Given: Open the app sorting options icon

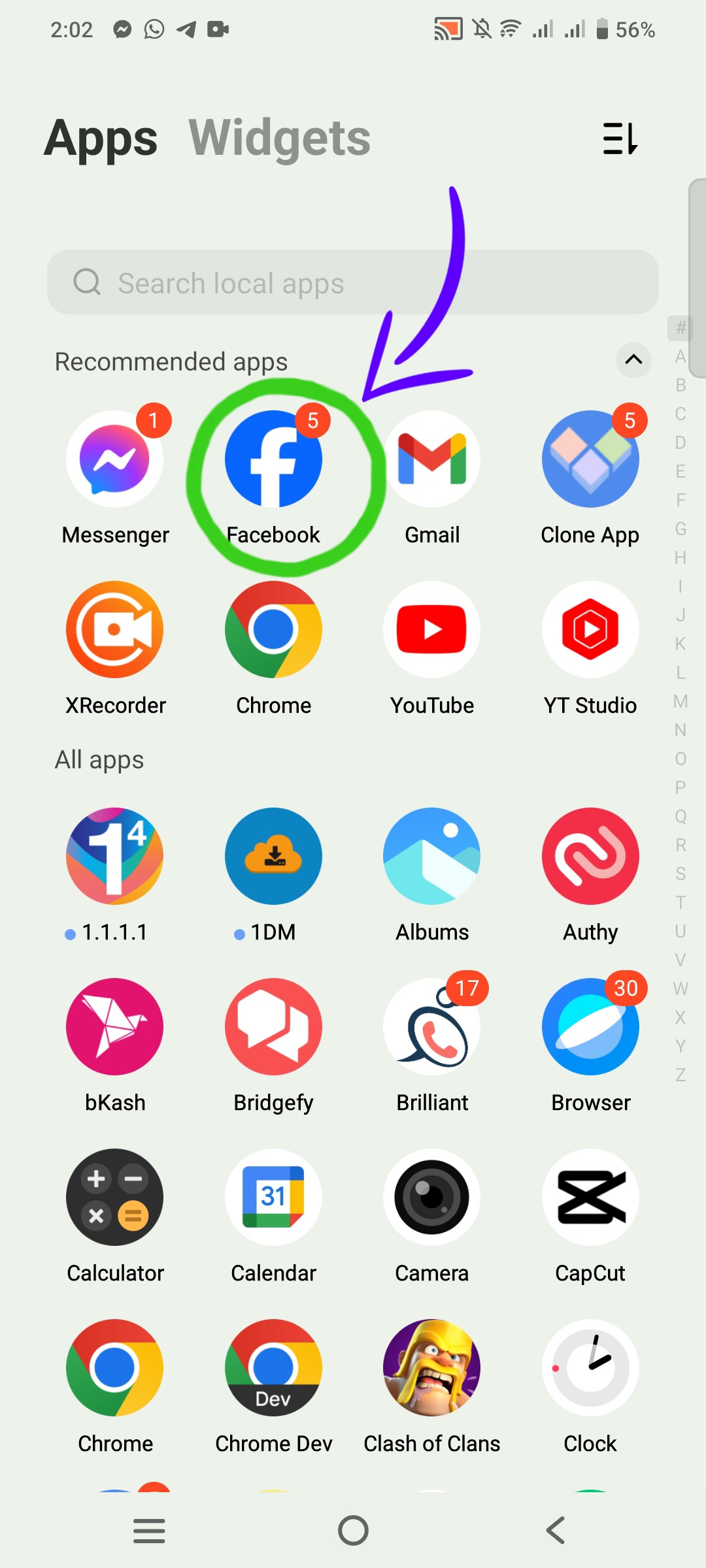Looking at the screenshot, I should point(620,139).
